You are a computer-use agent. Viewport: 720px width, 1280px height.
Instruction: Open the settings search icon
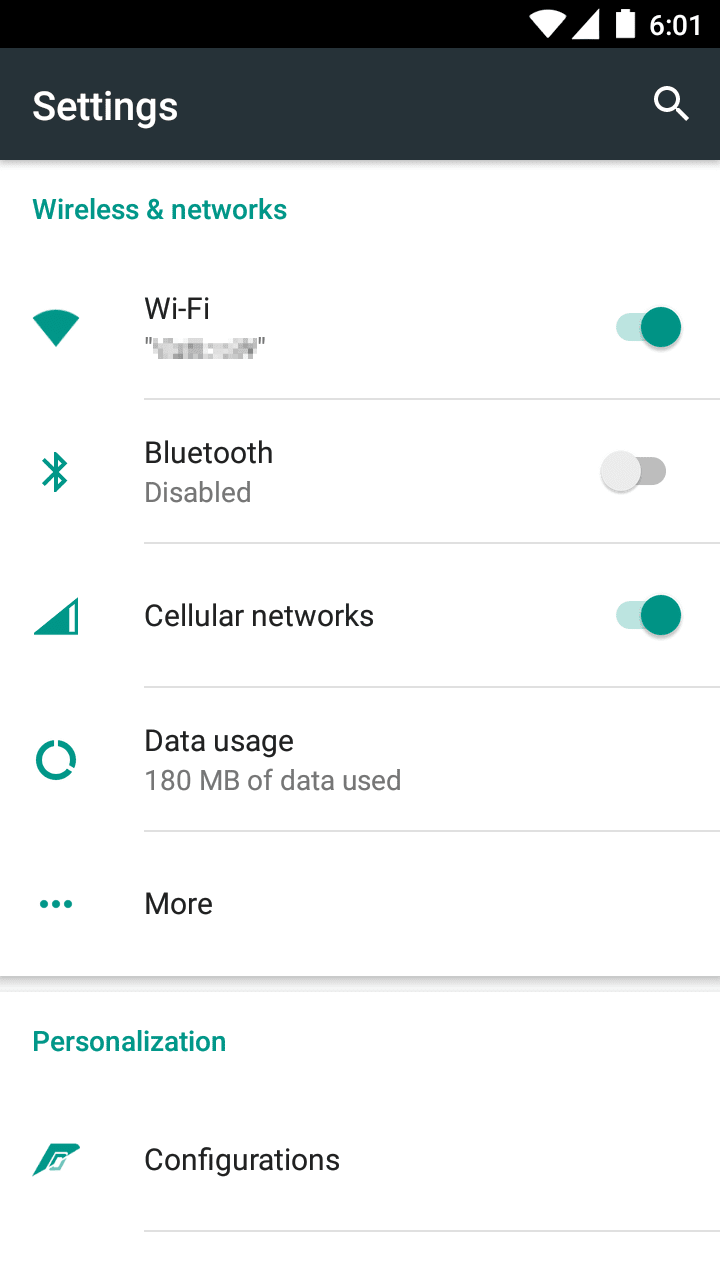tap(671, 104)
